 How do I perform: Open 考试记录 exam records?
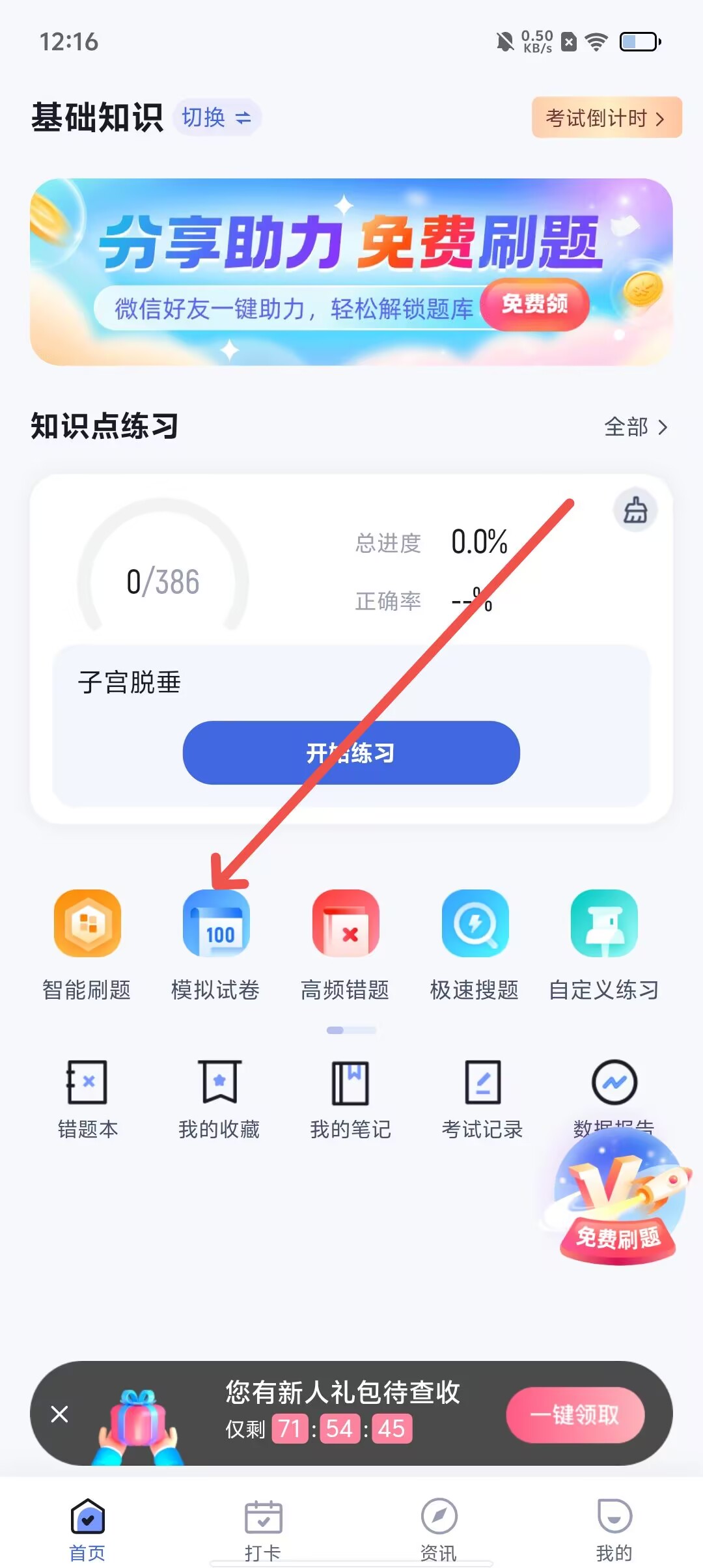pos(482,1098)
